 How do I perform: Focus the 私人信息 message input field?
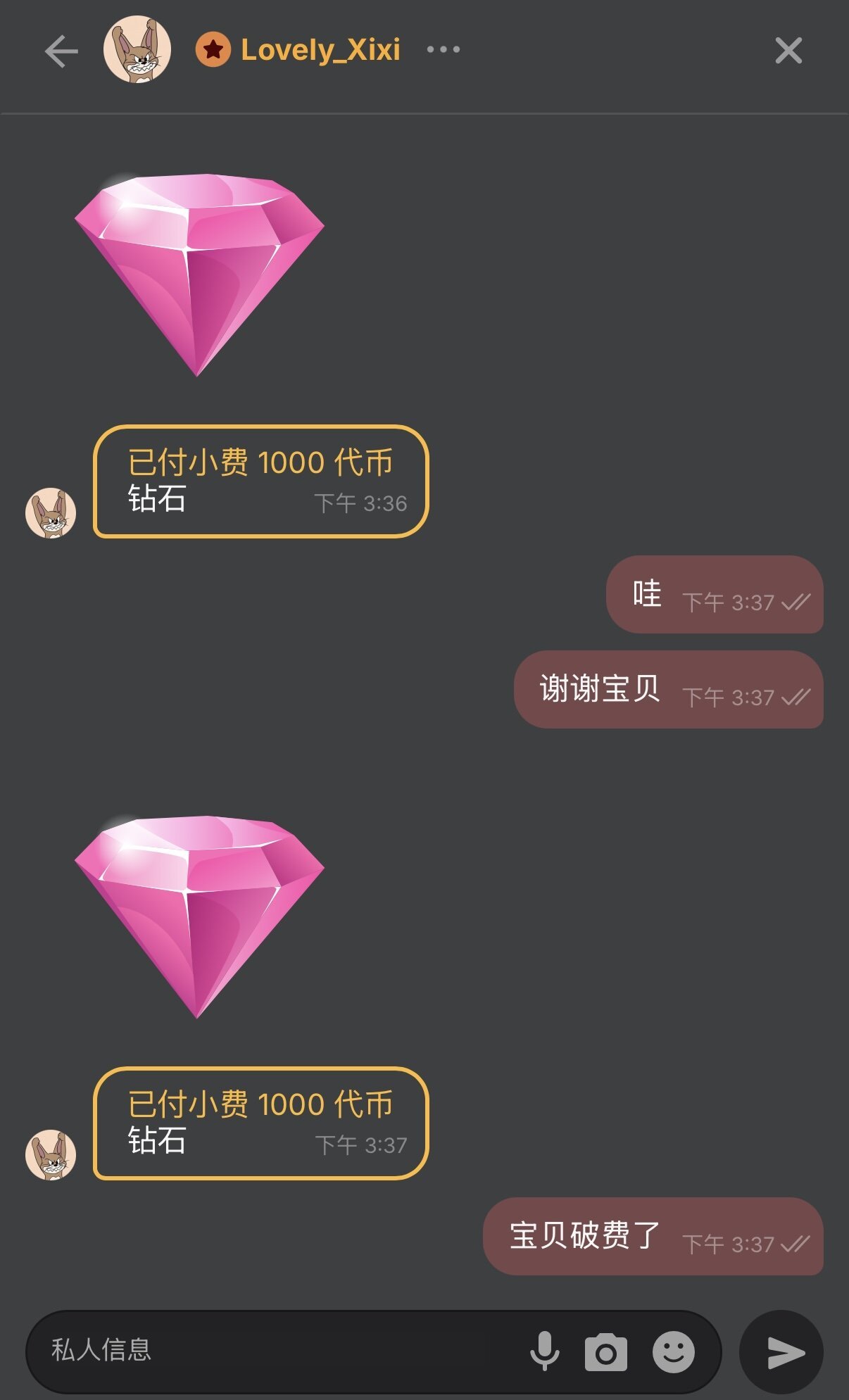[x=282, y=1351]
